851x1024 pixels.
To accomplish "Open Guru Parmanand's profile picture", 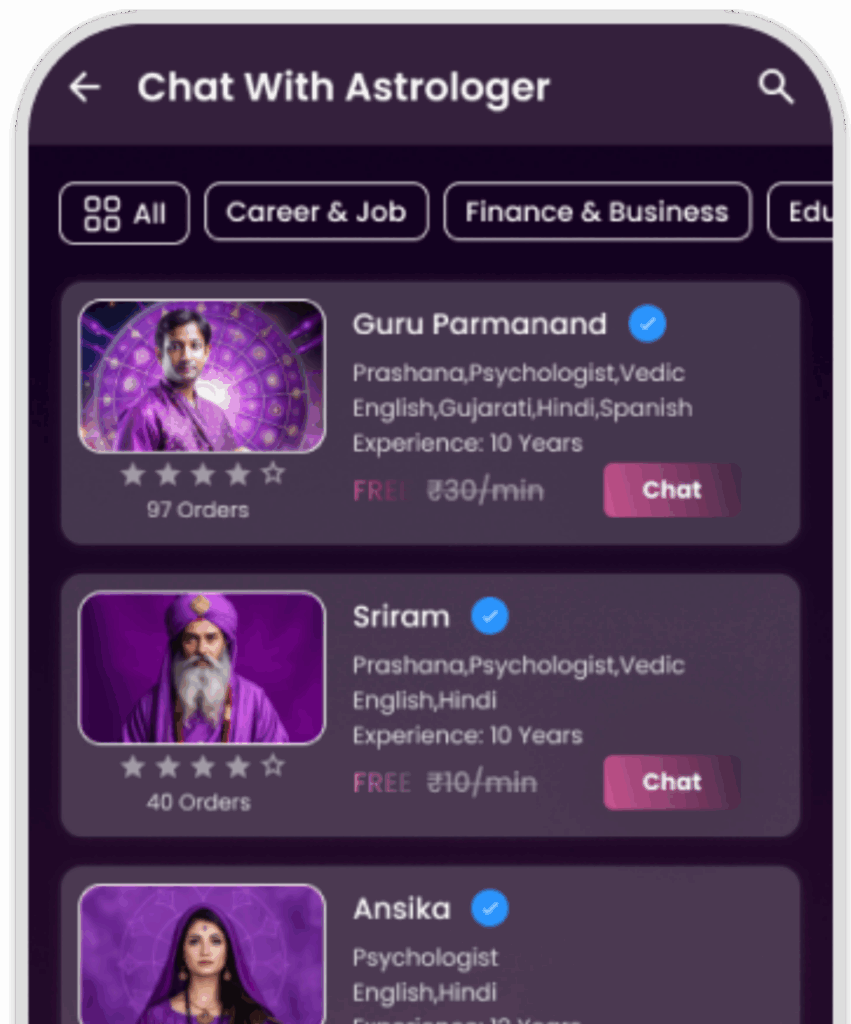I will coord(202,377).
